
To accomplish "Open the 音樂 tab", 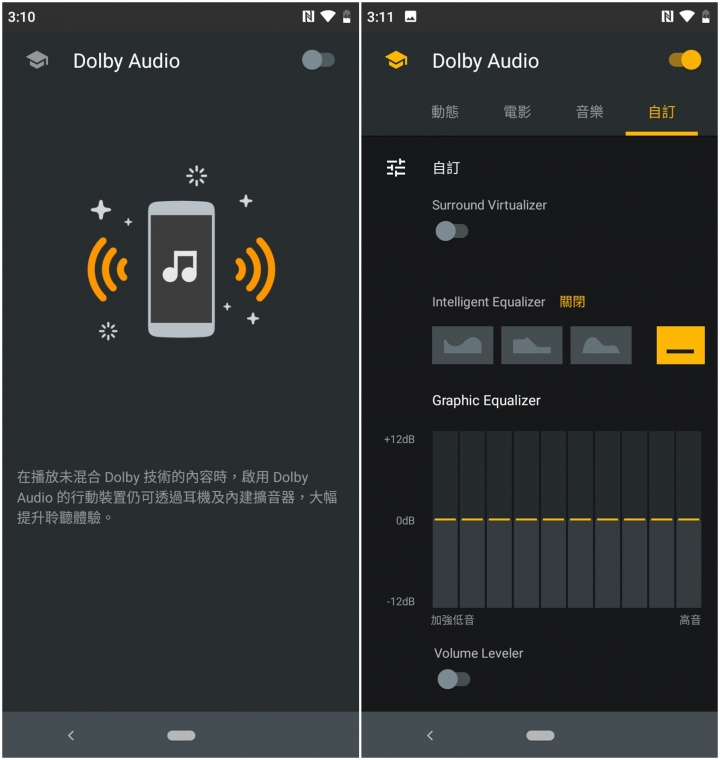I will tap(589, 112).
